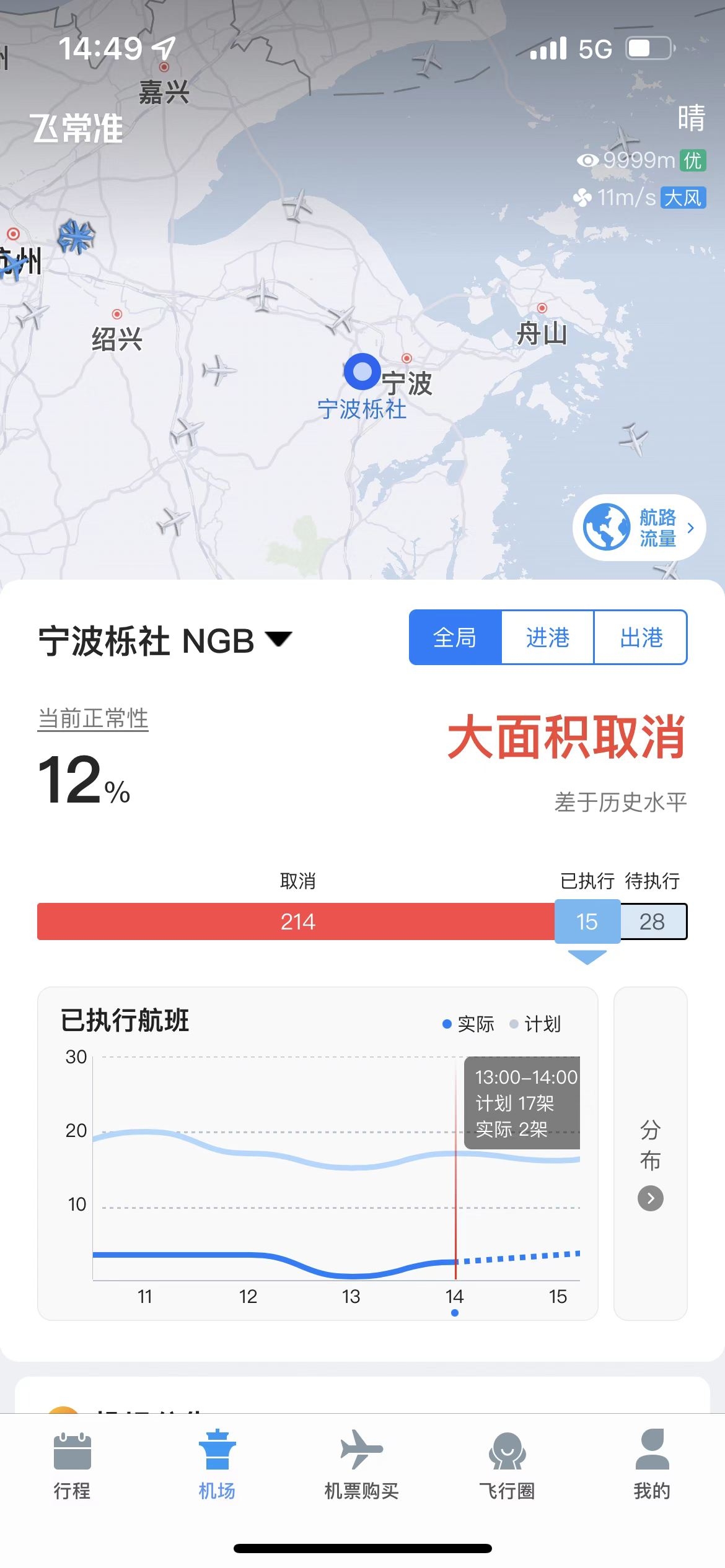Viewport: 725px width, 1568px height.
Task: Switch to the 进港 arrivals segment
Action: 547,637
